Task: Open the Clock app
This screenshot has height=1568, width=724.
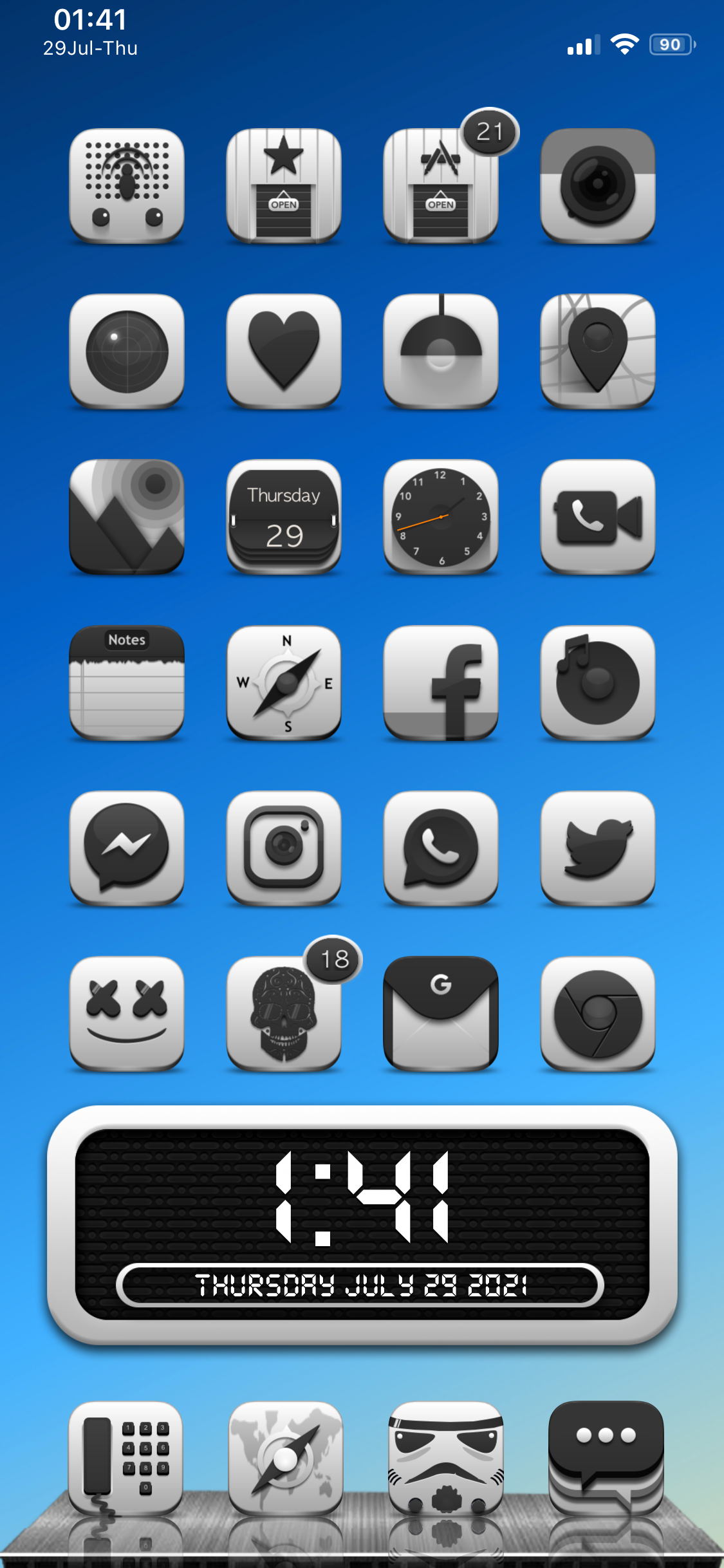Action: click(x=440, y=516)
